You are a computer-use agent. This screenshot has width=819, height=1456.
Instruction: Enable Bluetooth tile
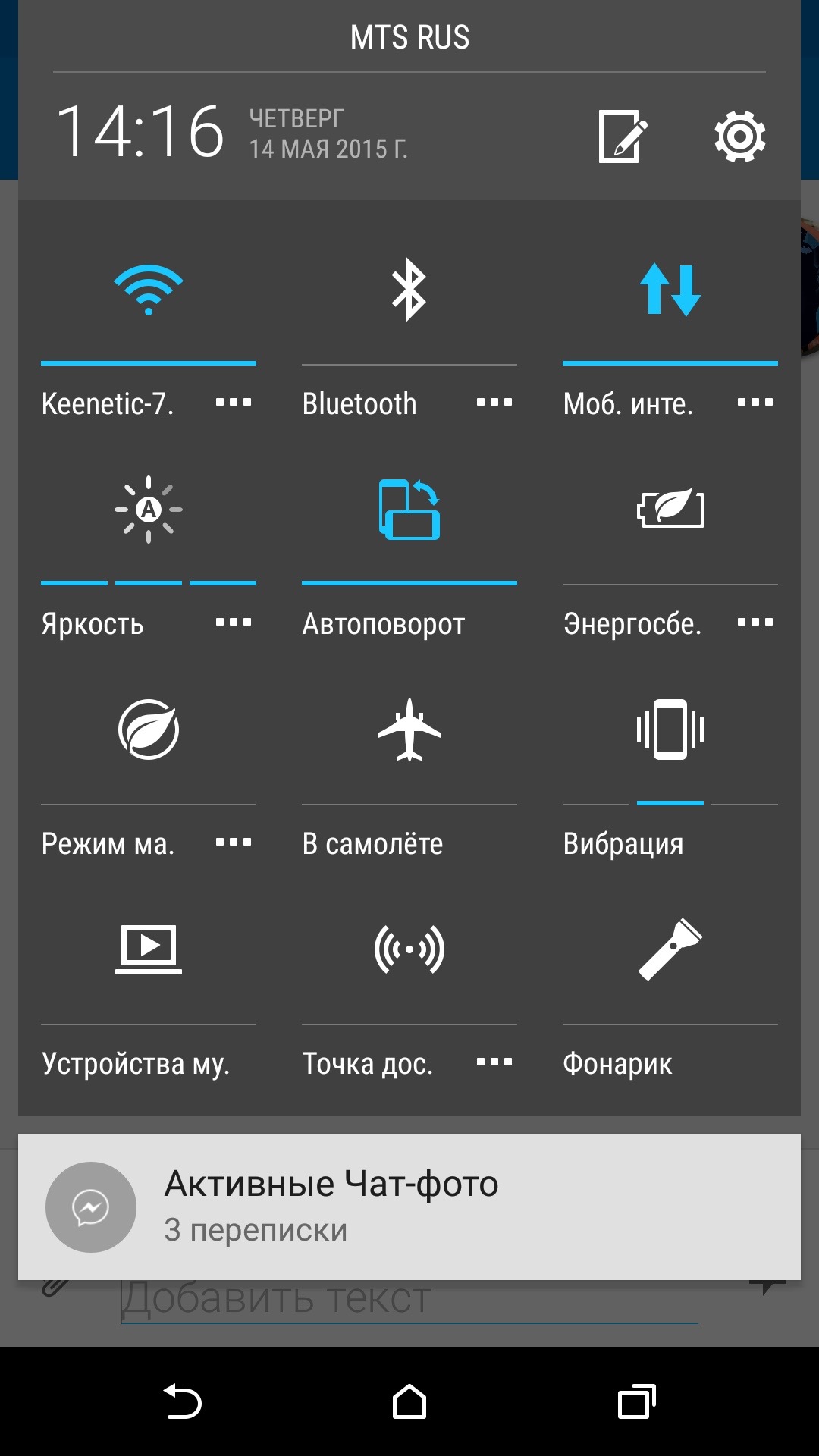[409, 291]
